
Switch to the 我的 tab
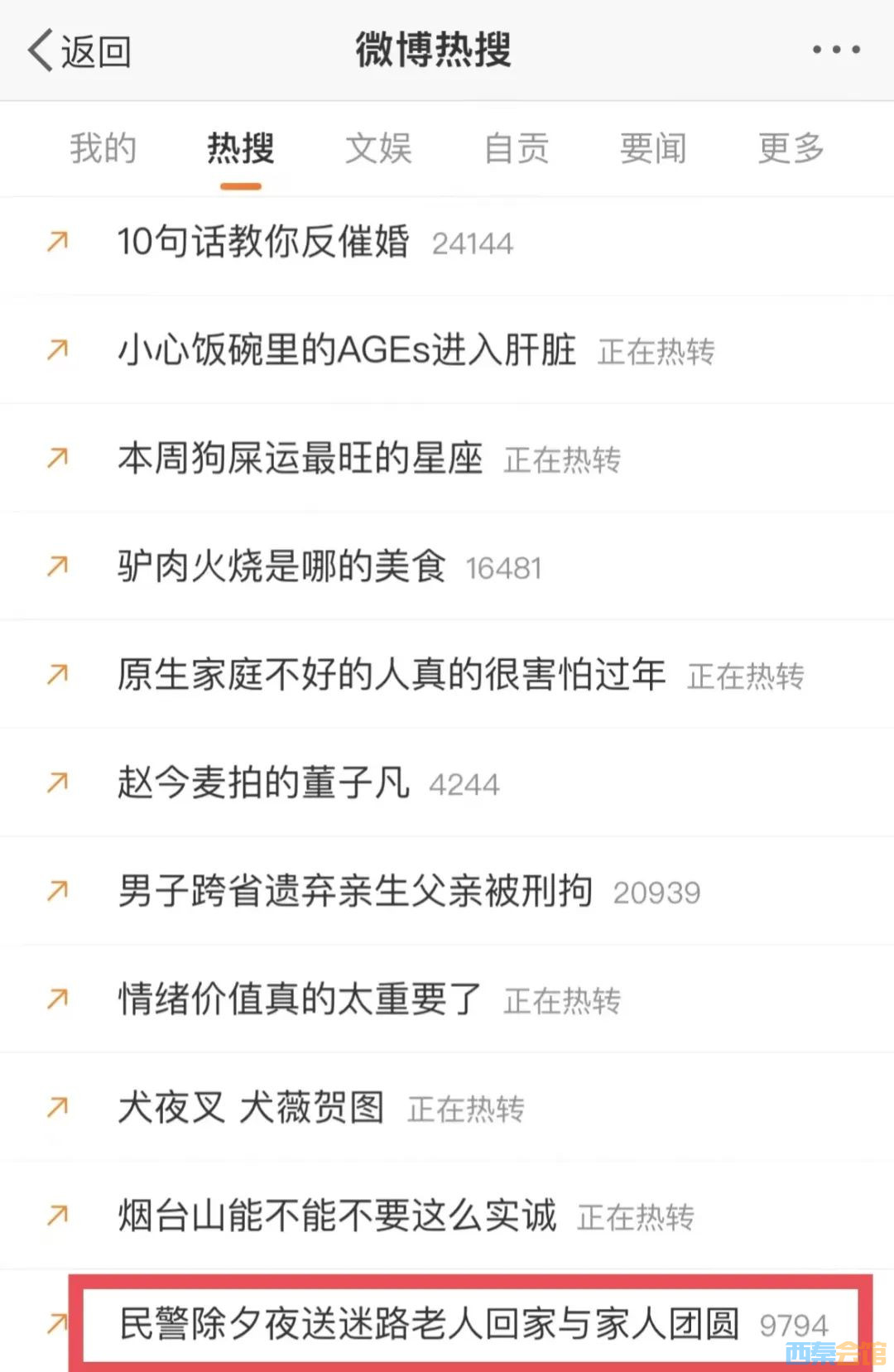point(103,149)
